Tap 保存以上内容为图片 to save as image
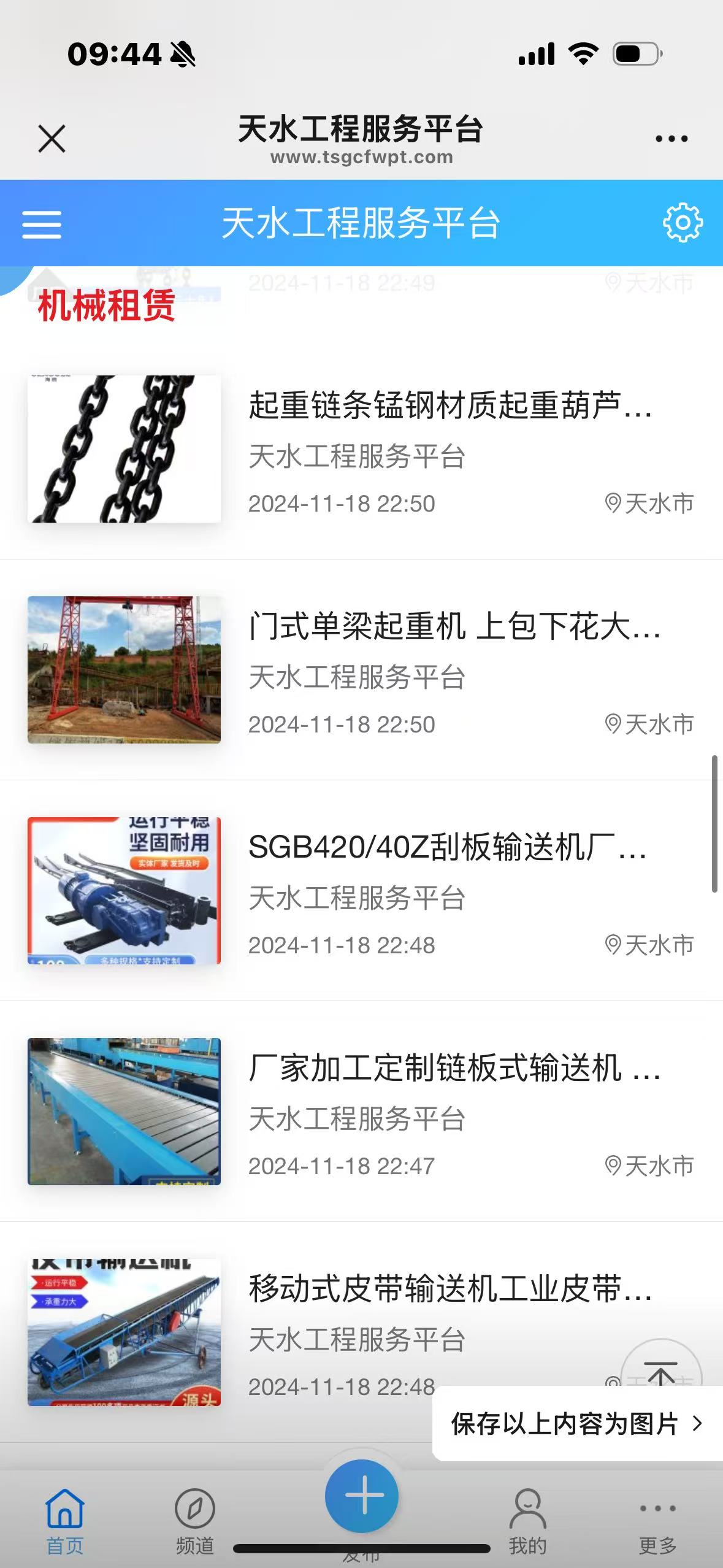Image resolution: width=723 pixels, height=1568 pixels. [575, 1424]
